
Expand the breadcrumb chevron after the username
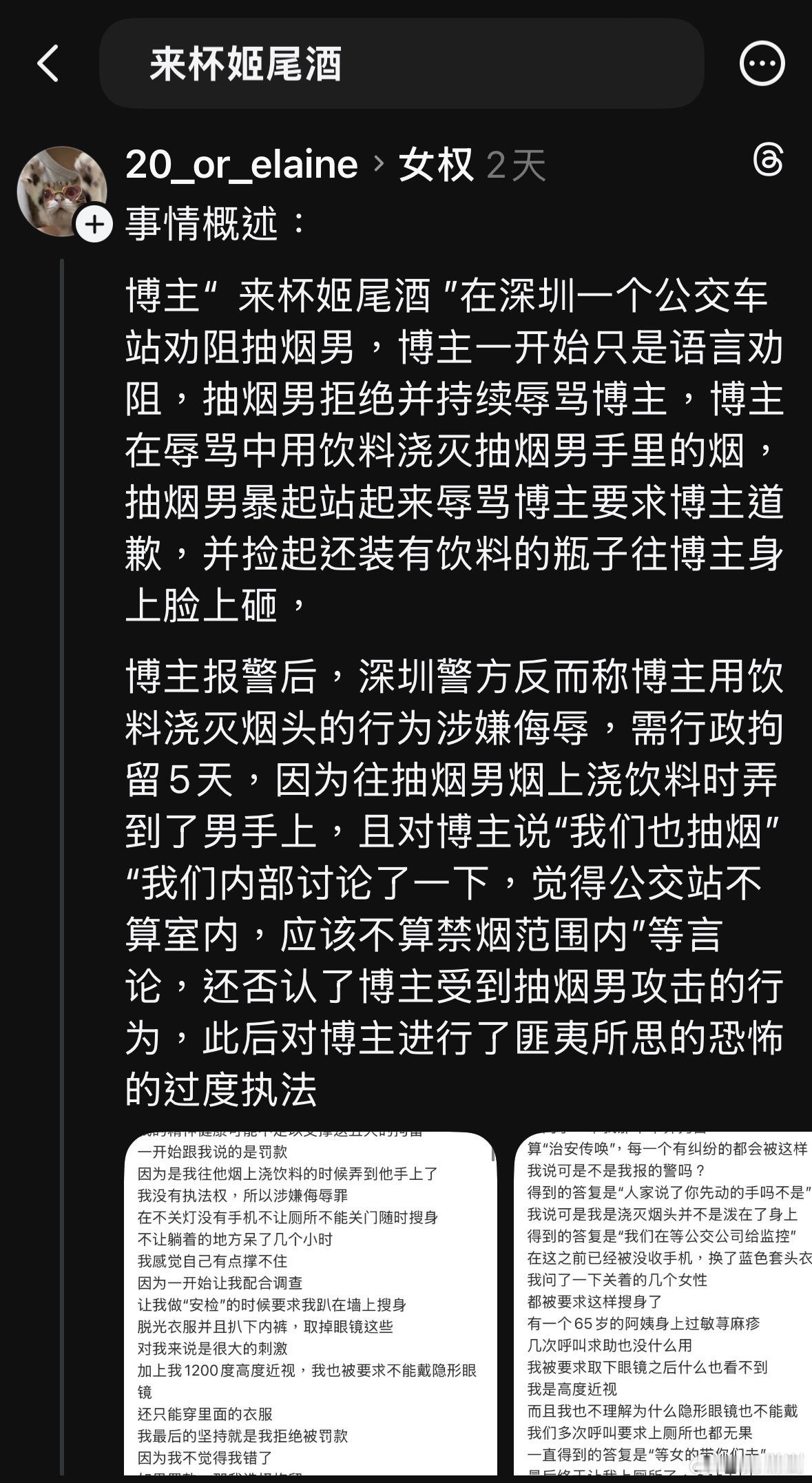[381, 164]
